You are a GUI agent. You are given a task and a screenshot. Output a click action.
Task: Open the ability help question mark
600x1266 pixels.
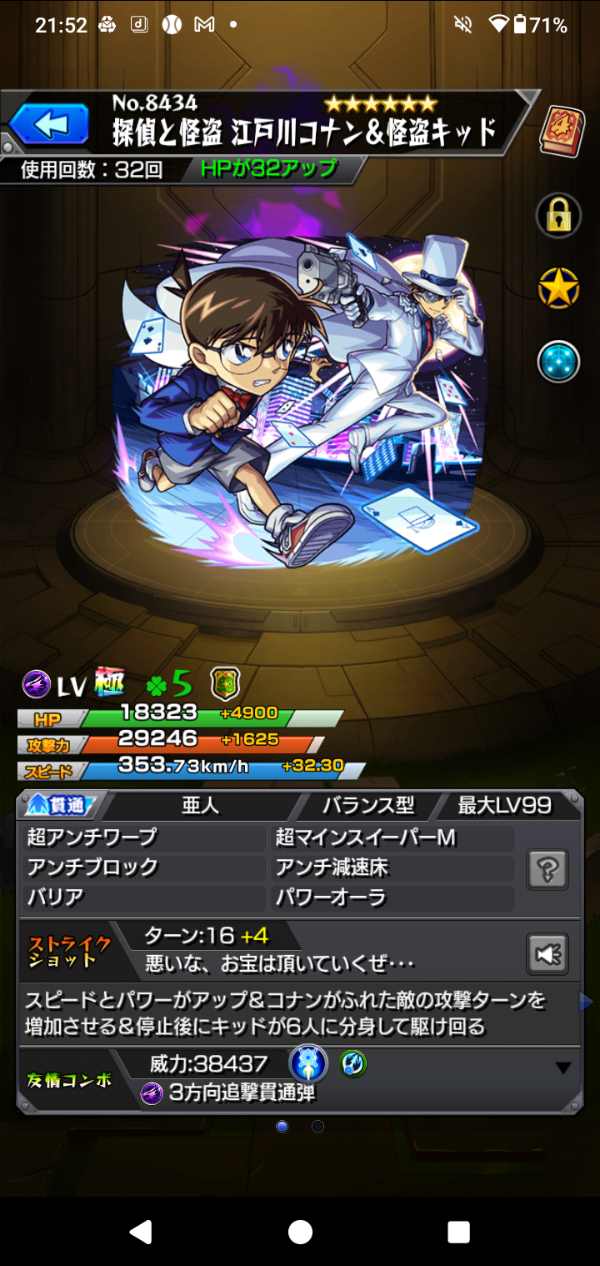click(548, 868)
